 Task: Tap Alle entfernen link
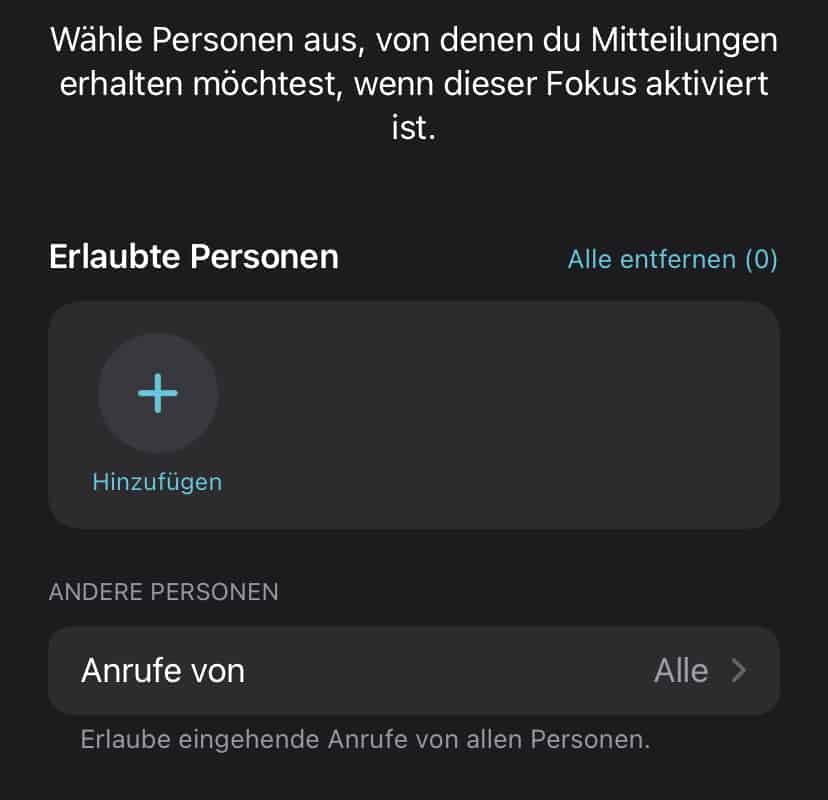[672, 260]
